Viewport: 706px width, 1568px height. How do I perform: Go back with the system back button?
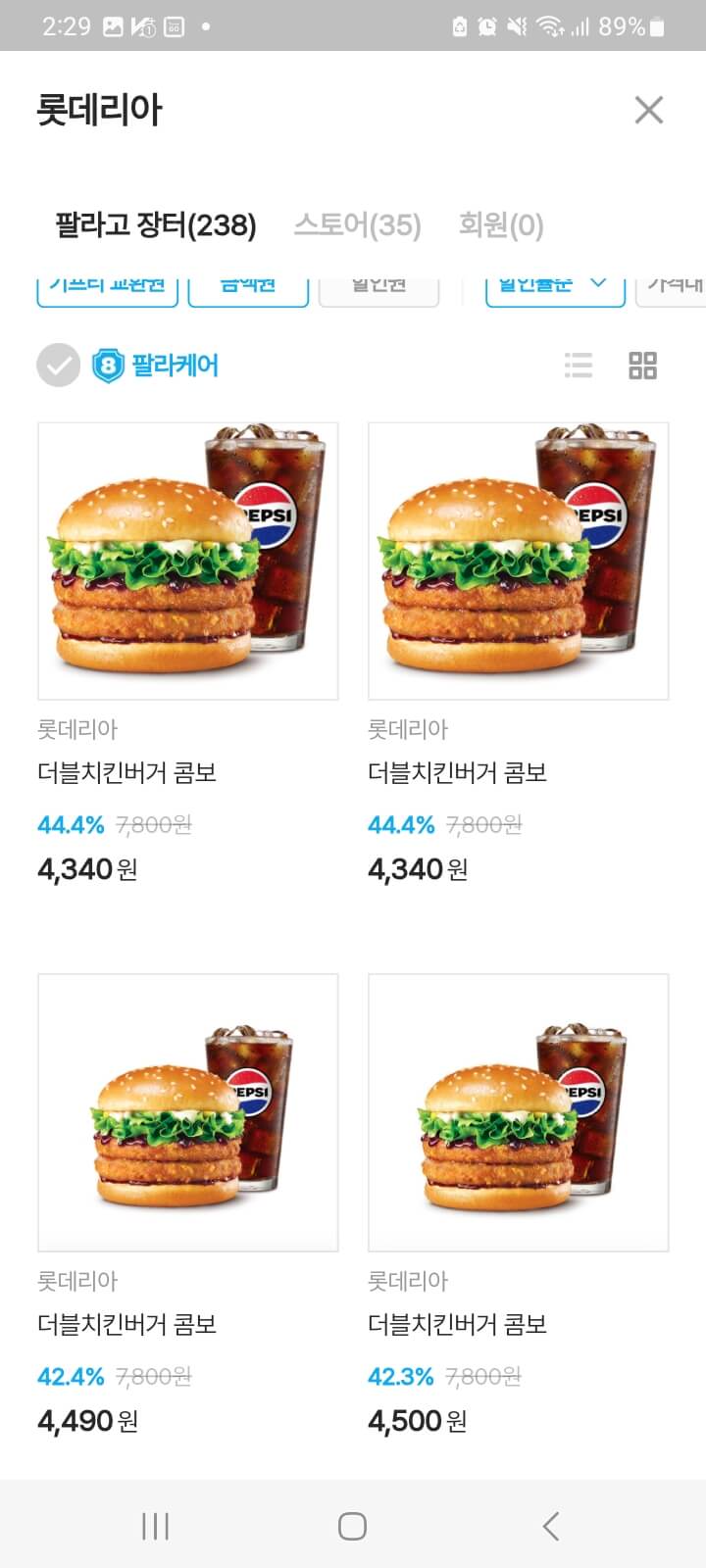coord(550,1526)
